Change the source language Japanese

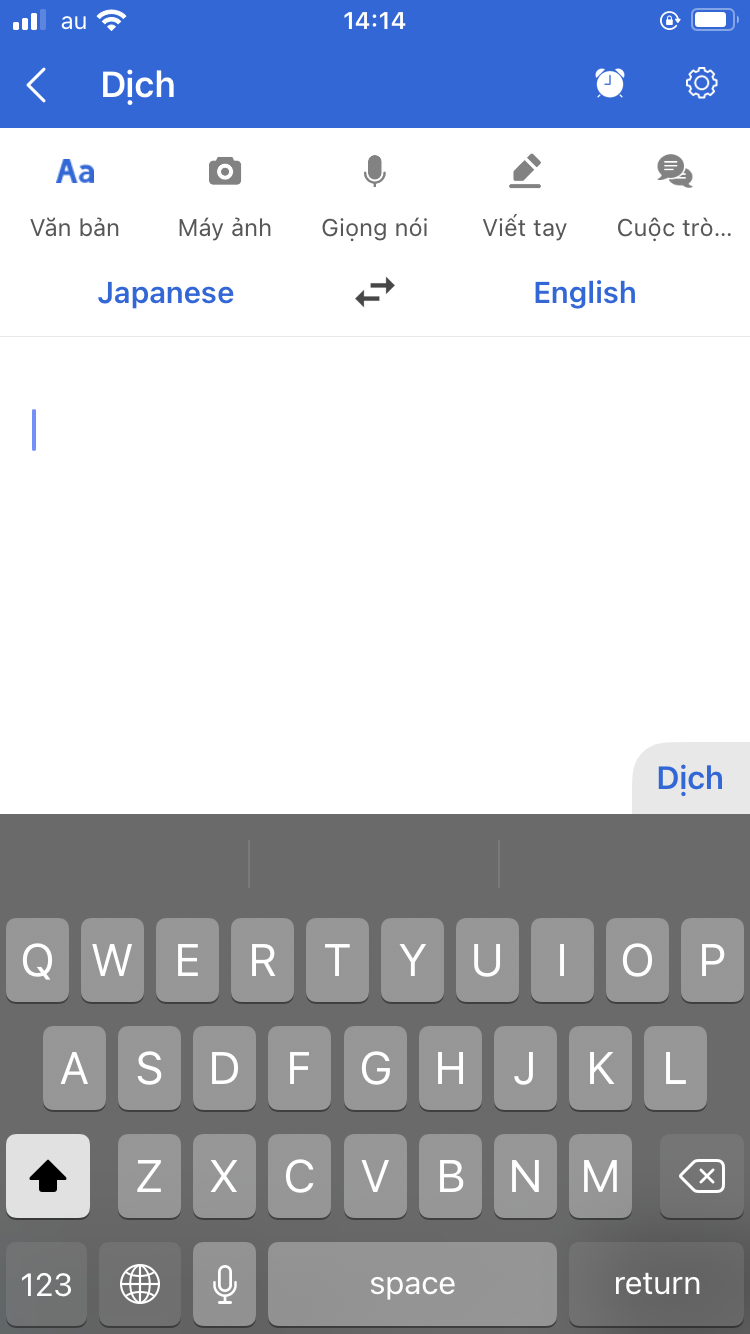point(166,293)
